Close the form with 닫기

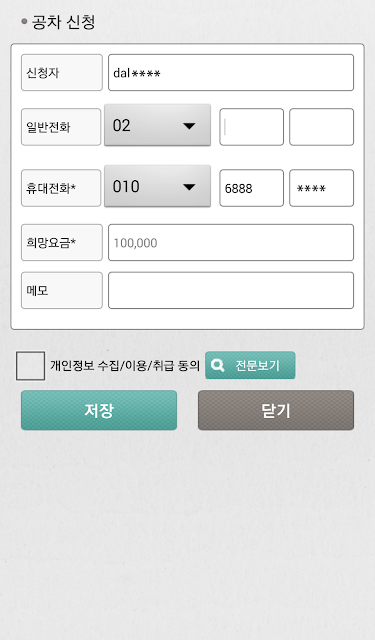point(276,410)
